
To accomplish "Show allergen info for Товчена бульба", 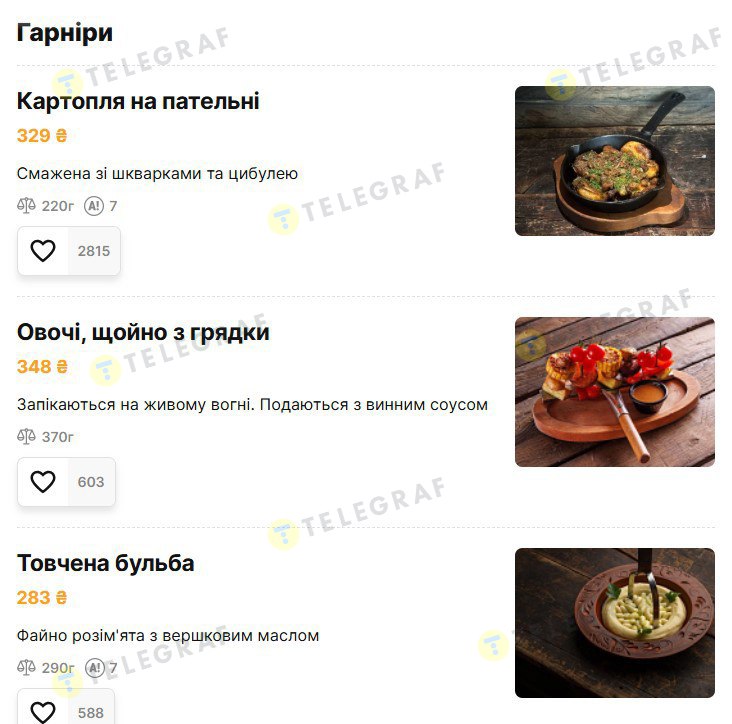I will (95, 667).
